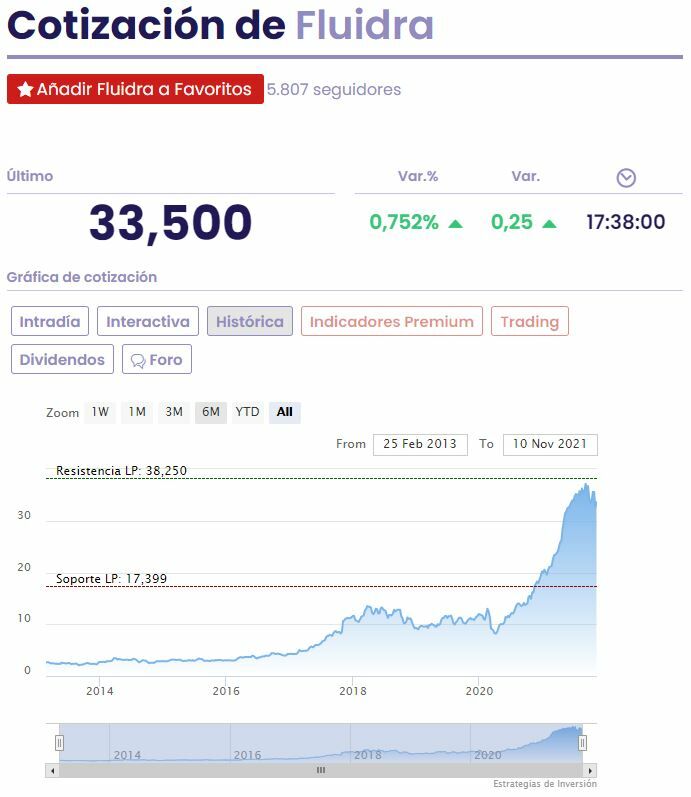
Task: Set chart zoom to 1W
Action: [x=100, y=412]
